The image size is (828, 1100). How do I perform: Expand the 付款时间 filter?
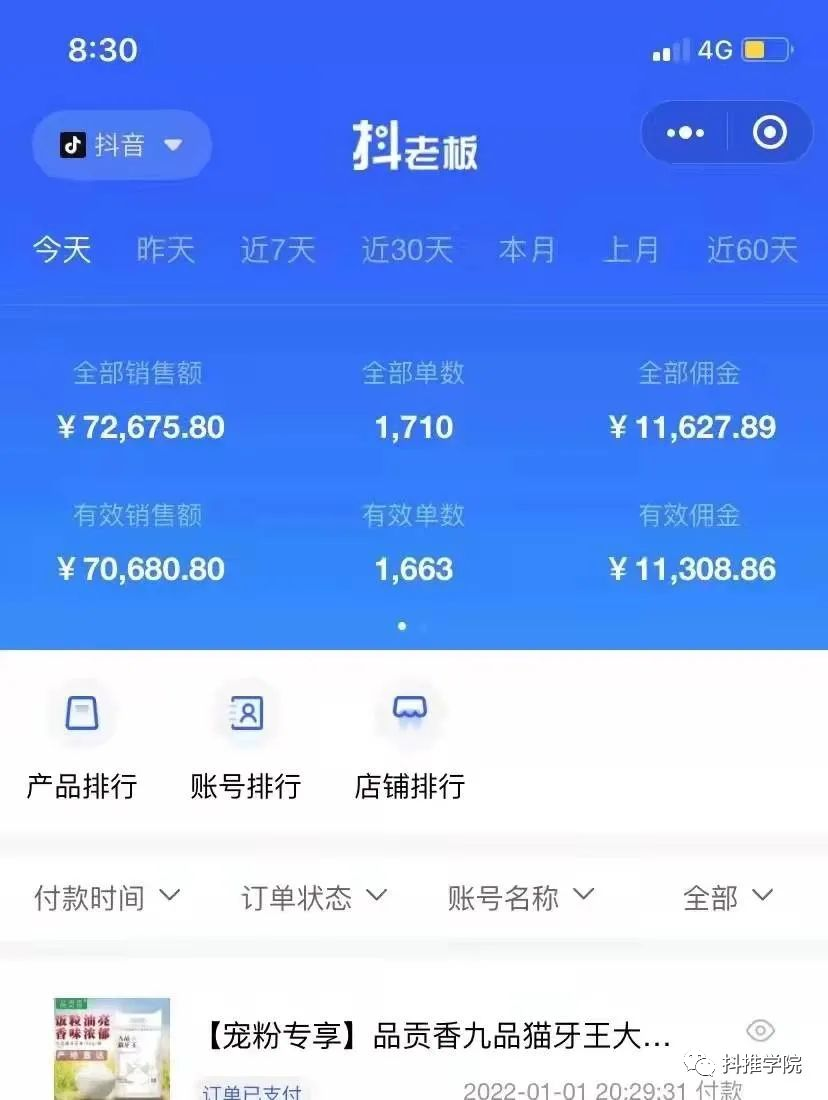tap(107, 897)
